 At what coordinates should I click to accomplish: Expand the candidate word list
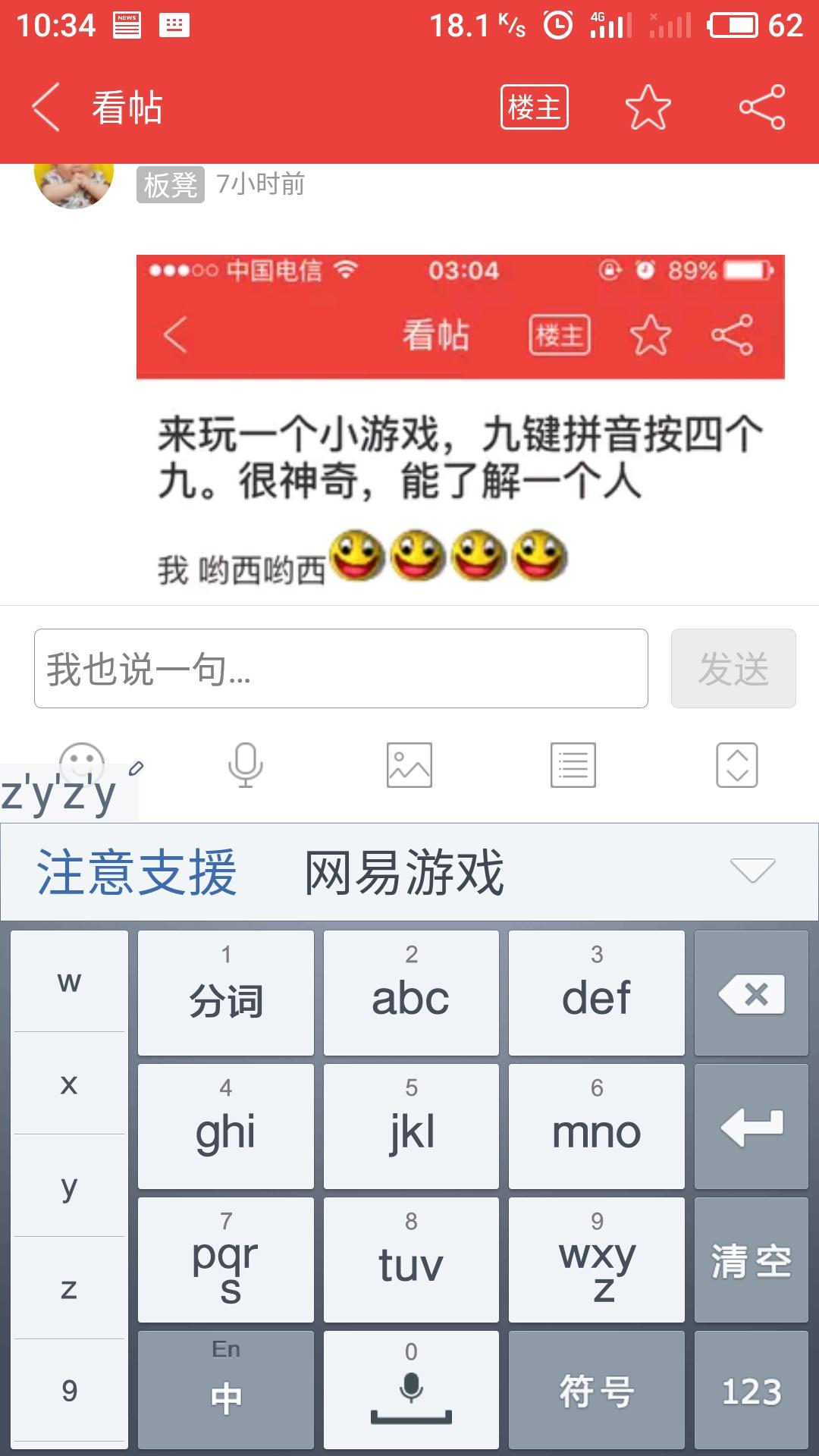752,871
